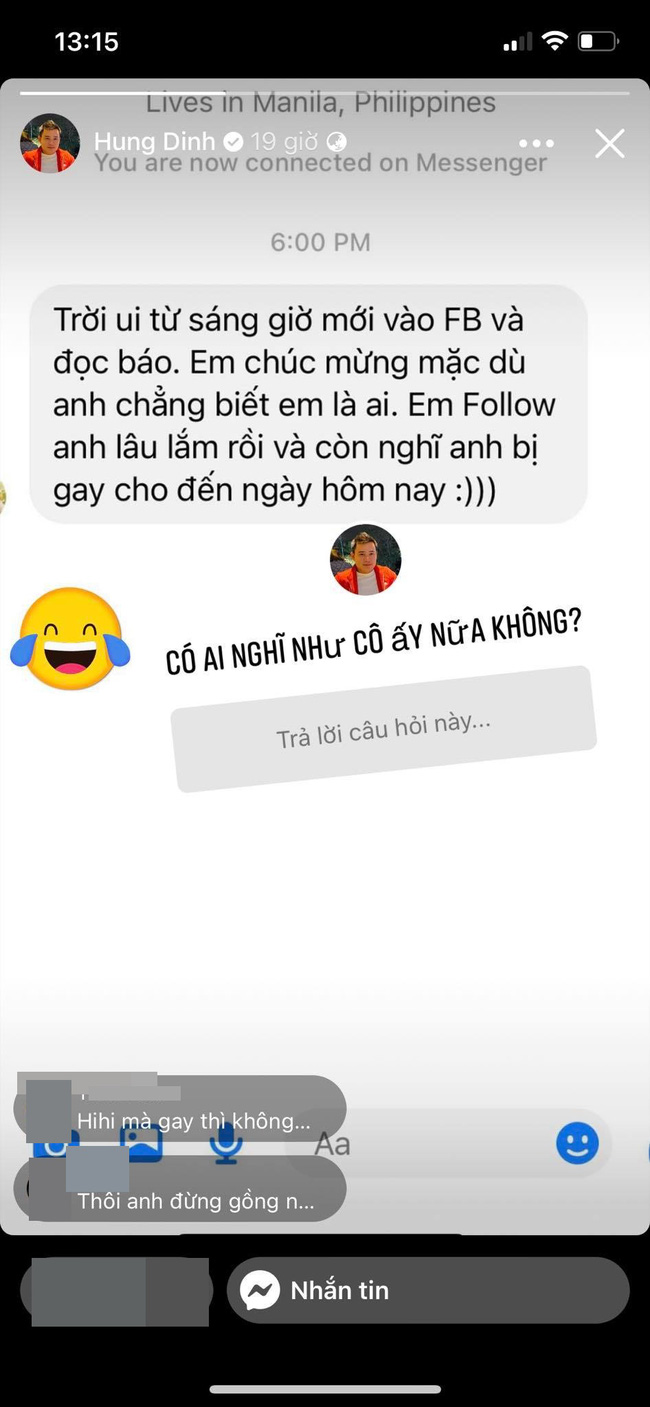This screenshot has width=650, height=1407.
Task: Close the story viewer
Action: pyautogui.click(x=609, y=144)
